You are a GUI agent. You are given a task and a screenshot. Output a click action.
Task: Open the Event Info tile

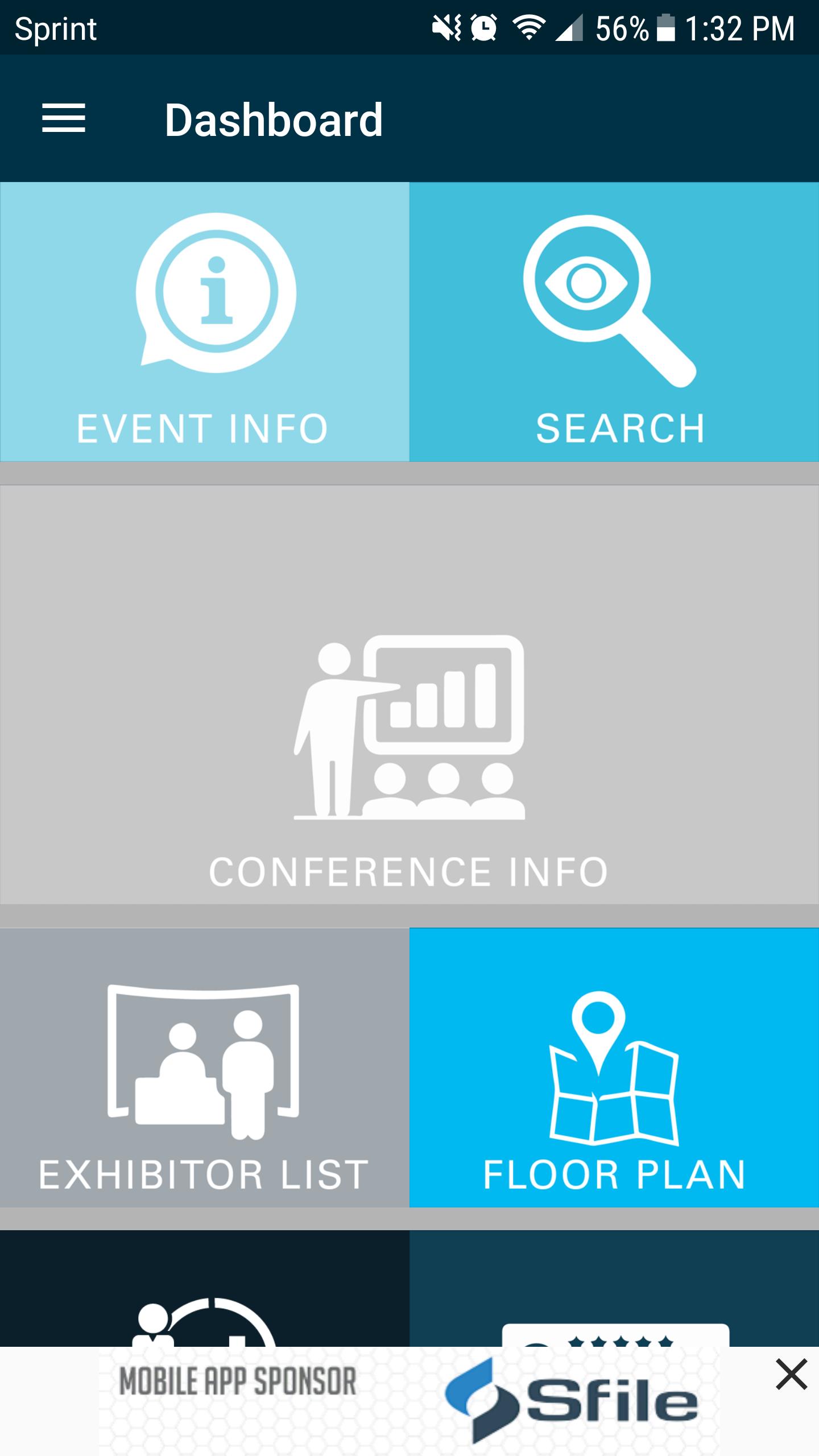tap(204, 322)
